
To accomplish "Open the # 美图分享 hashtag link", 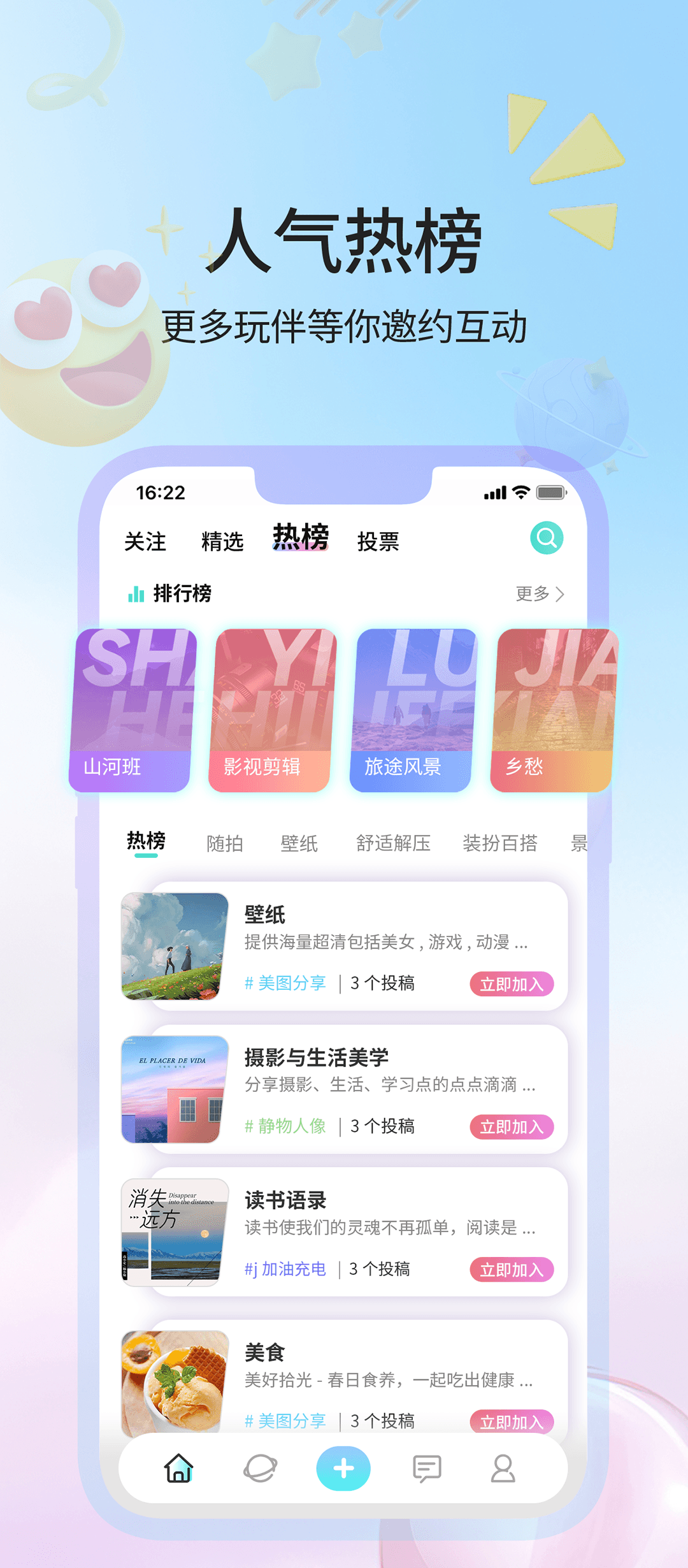I will (x=285, y=984).
